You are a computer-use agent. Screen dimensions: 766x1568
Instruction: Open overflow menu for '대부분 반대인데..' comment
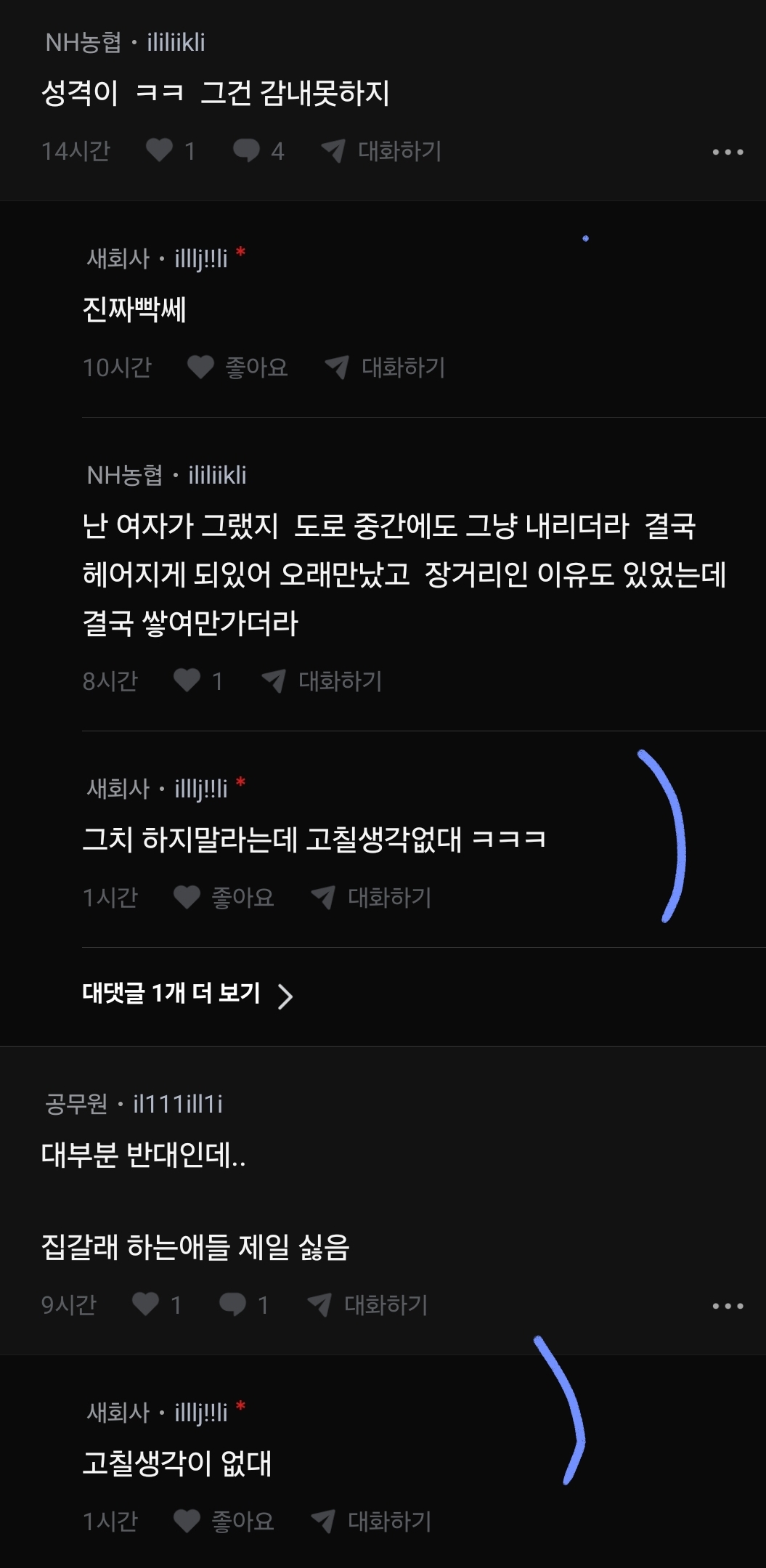(x=728, y=1306)
